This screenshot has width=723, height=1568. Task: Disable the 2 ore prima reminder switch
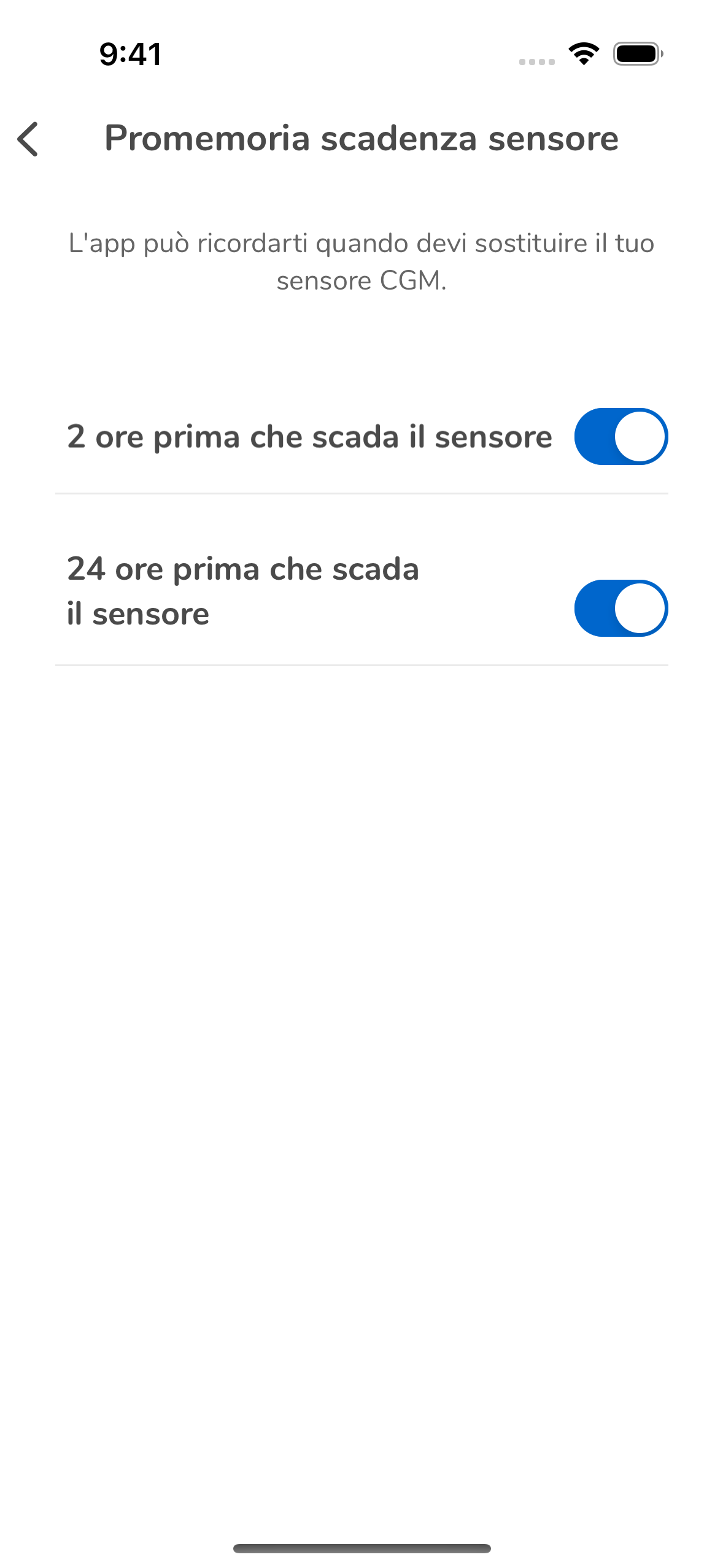pos(621,437)
